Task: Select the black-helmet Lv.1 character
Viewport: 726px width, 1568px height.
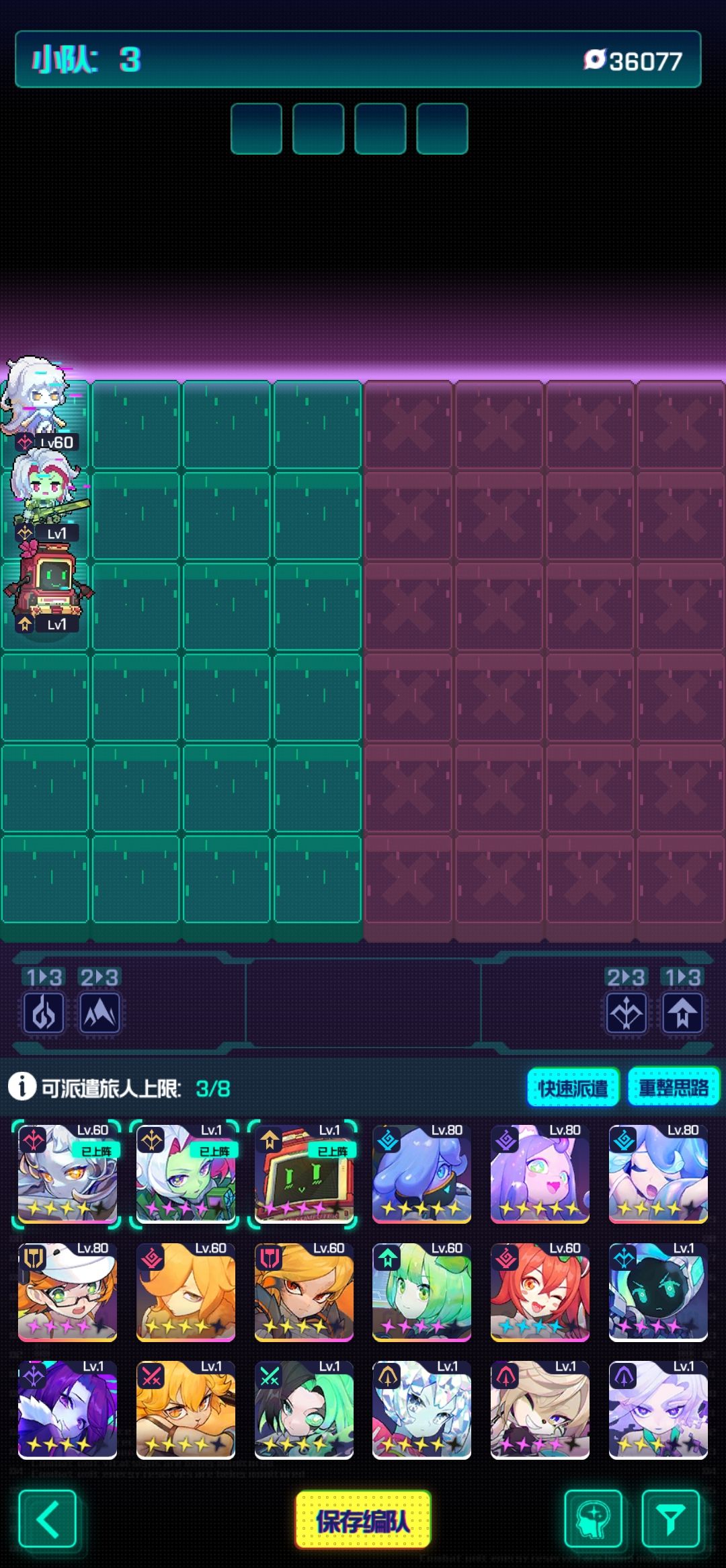Action: (658, 1292)
